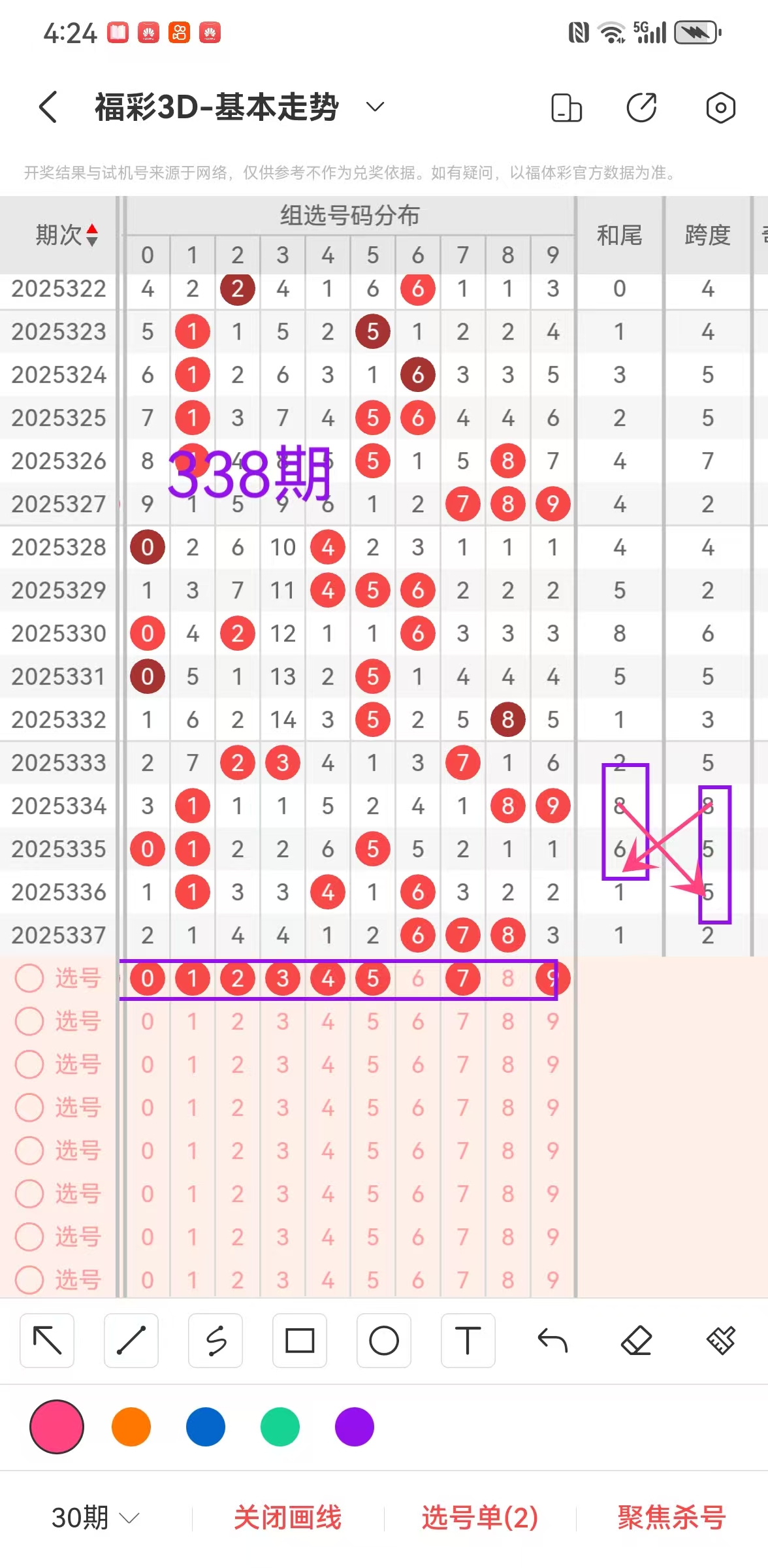Sort the table by 期次
This screenshot has height=1568, width=768.
point(66,235)
